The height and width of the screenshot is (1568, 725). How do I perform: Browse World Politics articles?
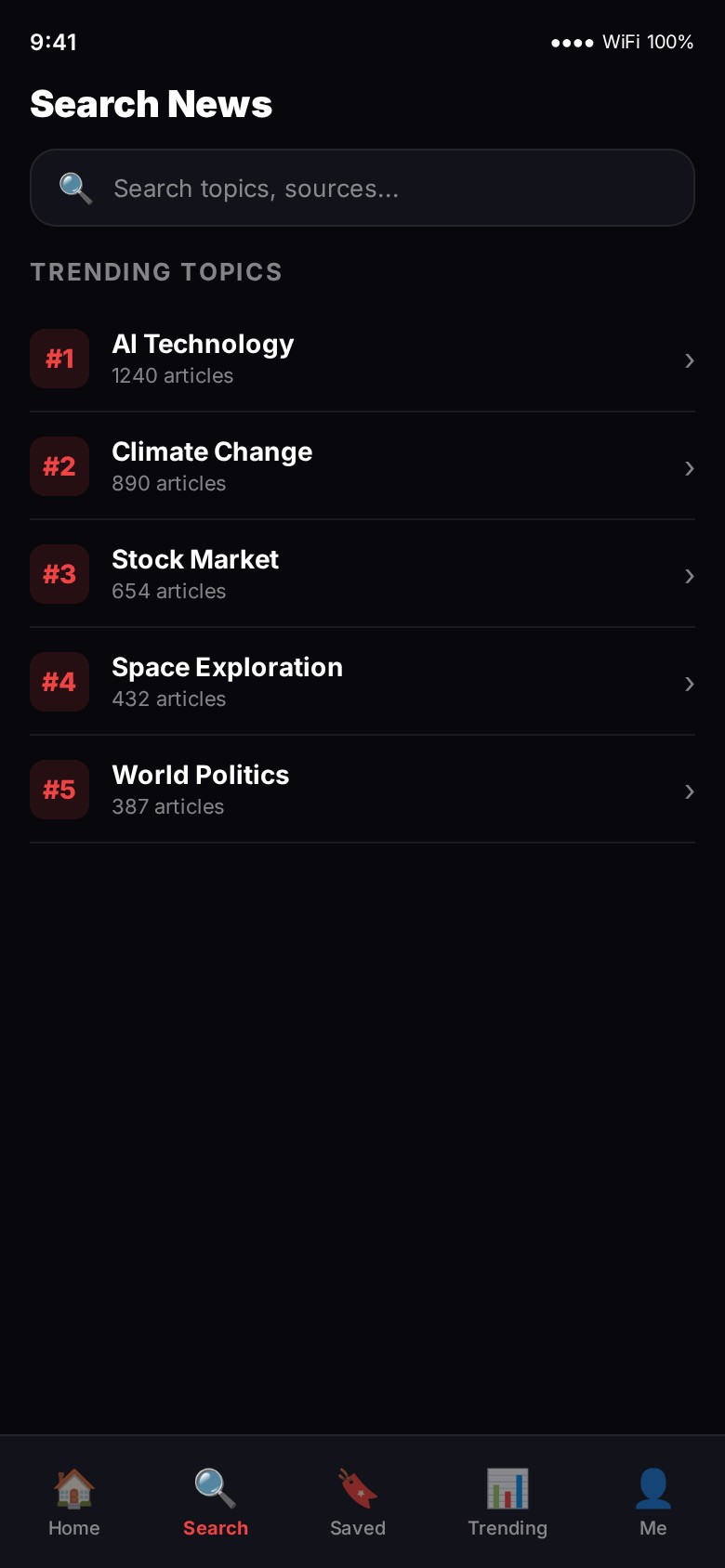coord(362,791)
